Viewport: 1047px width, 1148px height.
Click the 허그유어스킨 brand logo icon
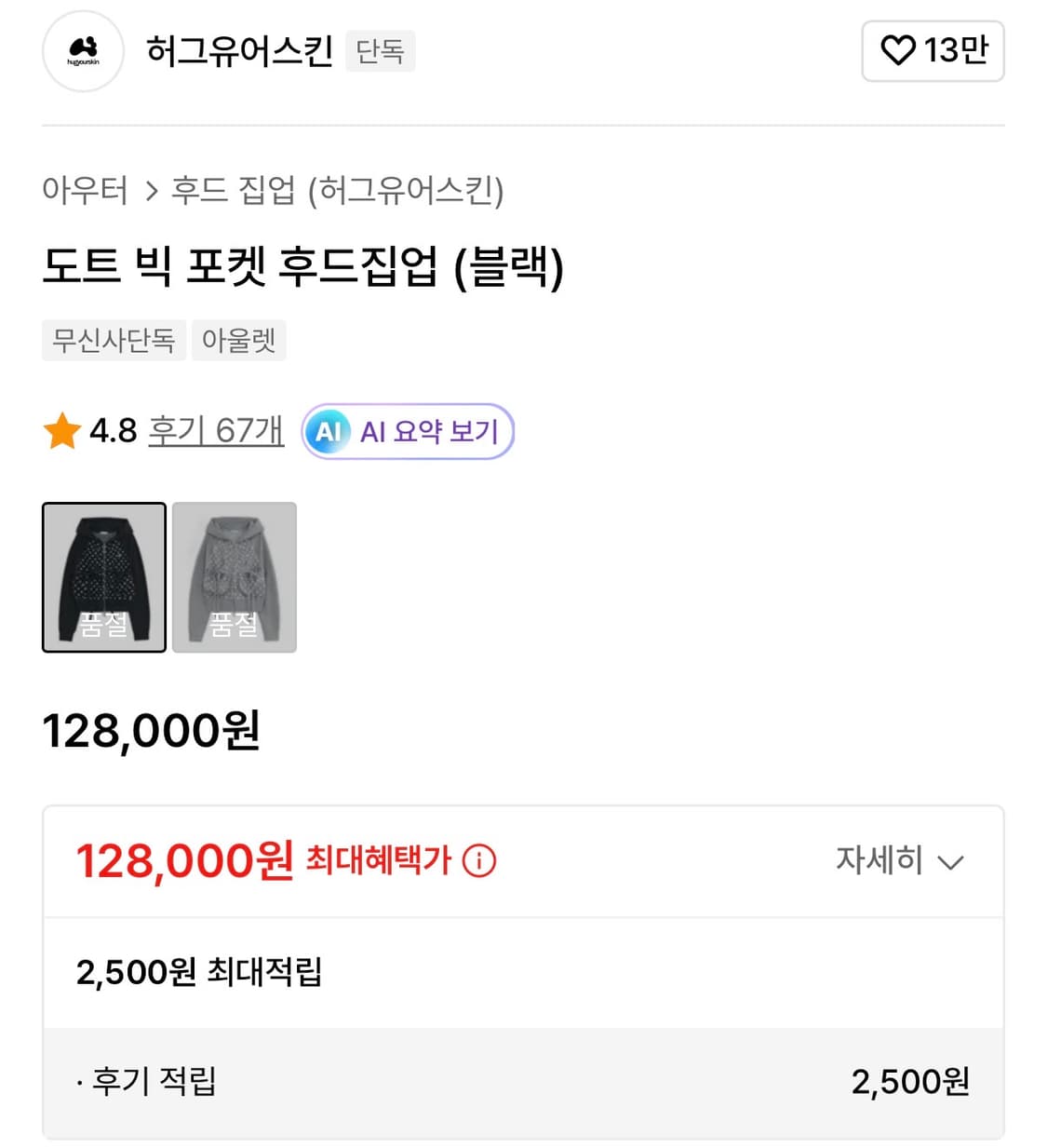(x=83, y=51)
